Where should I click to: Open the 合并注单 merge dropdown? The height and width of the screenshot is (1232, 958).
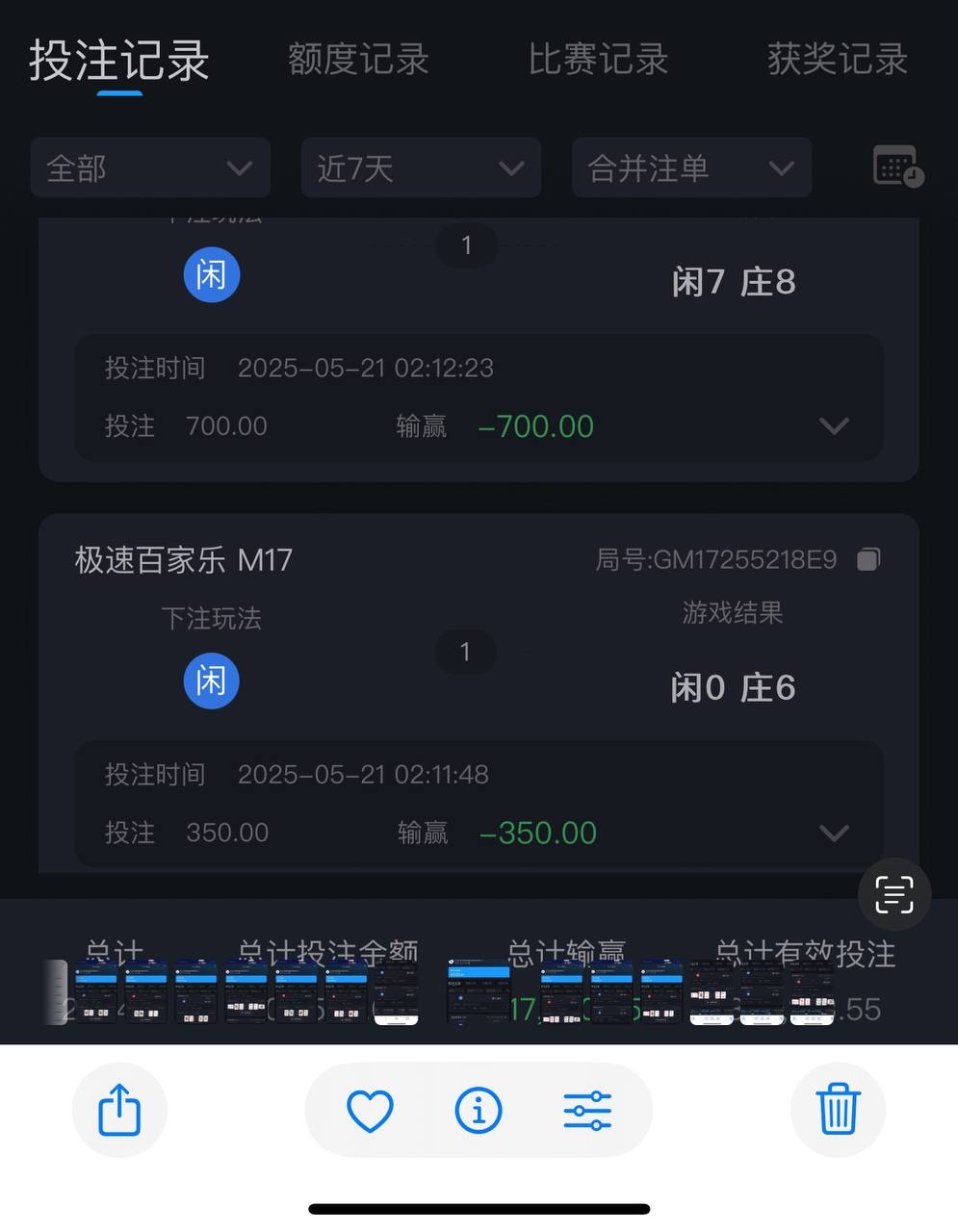[690, 167]
